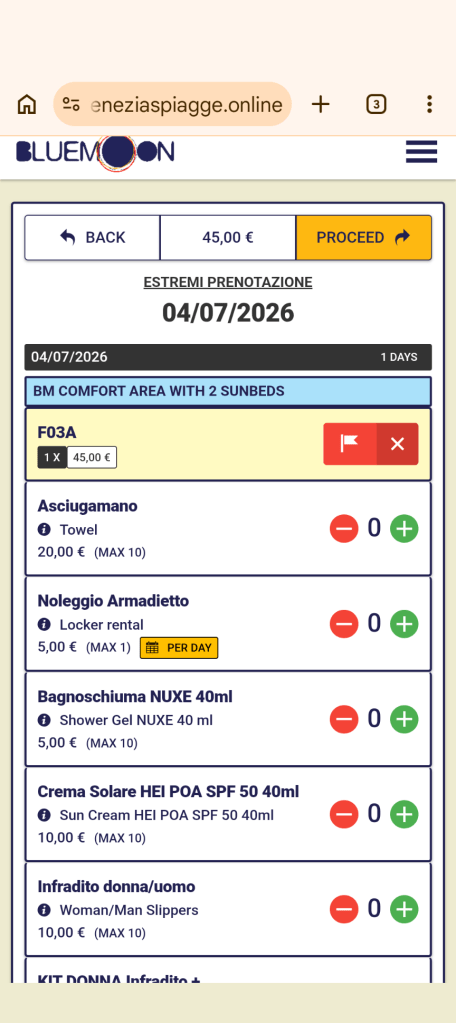Open a new browser tab
Image resolution: width=456 pixels, height=1023 pixels.
click(320, 104)
